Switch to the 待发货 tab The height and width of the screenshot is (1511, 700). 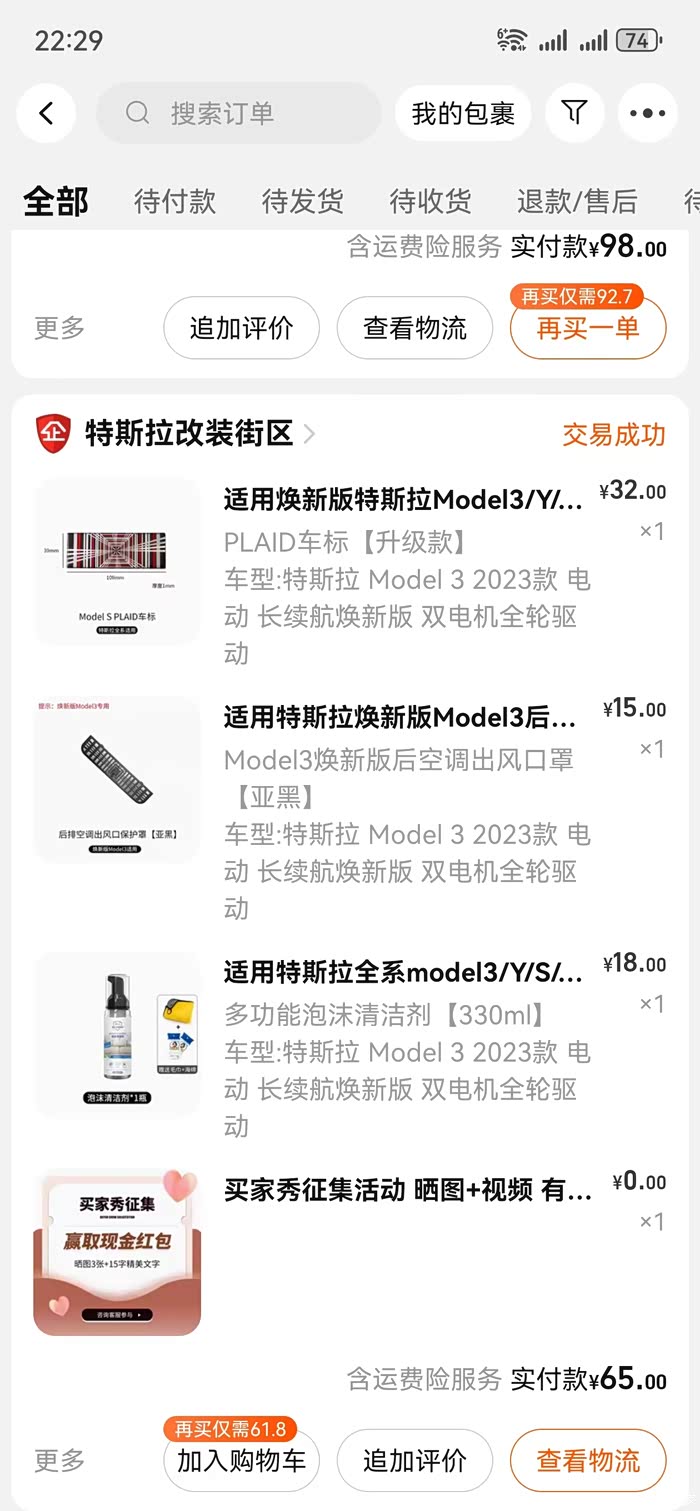click(302, 201)
